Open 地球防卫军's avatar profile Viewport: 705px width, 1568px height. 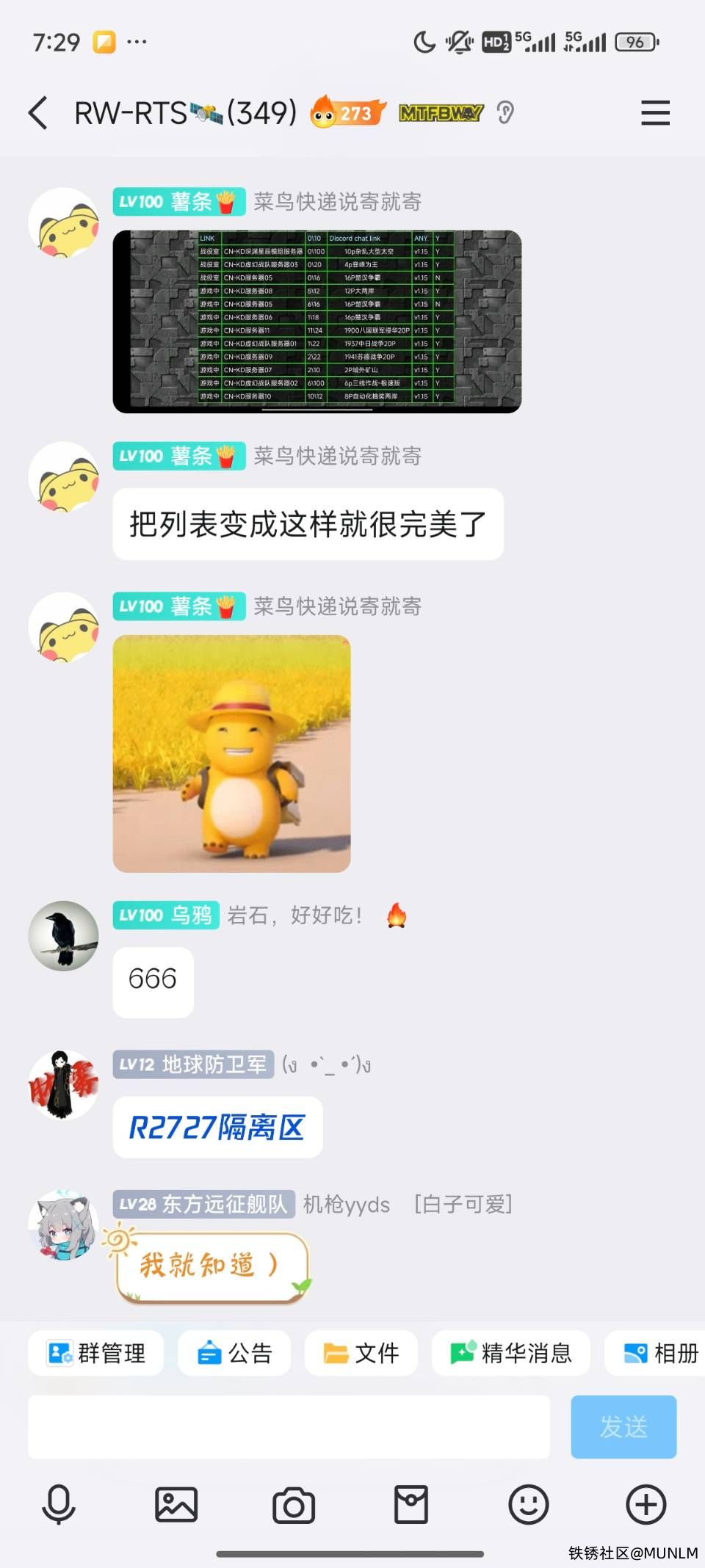point(63,1085)
